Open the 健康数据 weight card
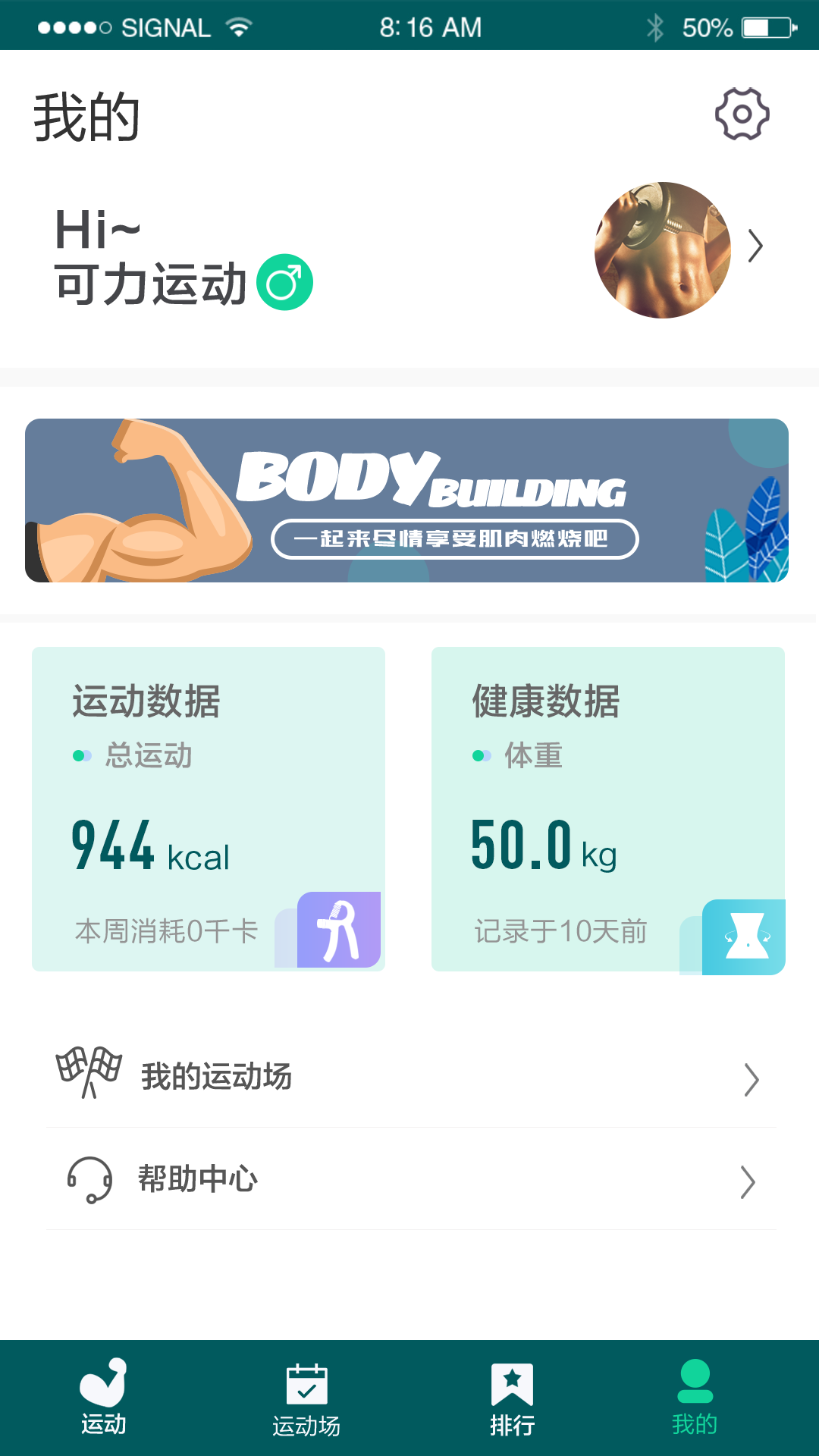Viewport: 819px width, 1456px height. (607, 808)
